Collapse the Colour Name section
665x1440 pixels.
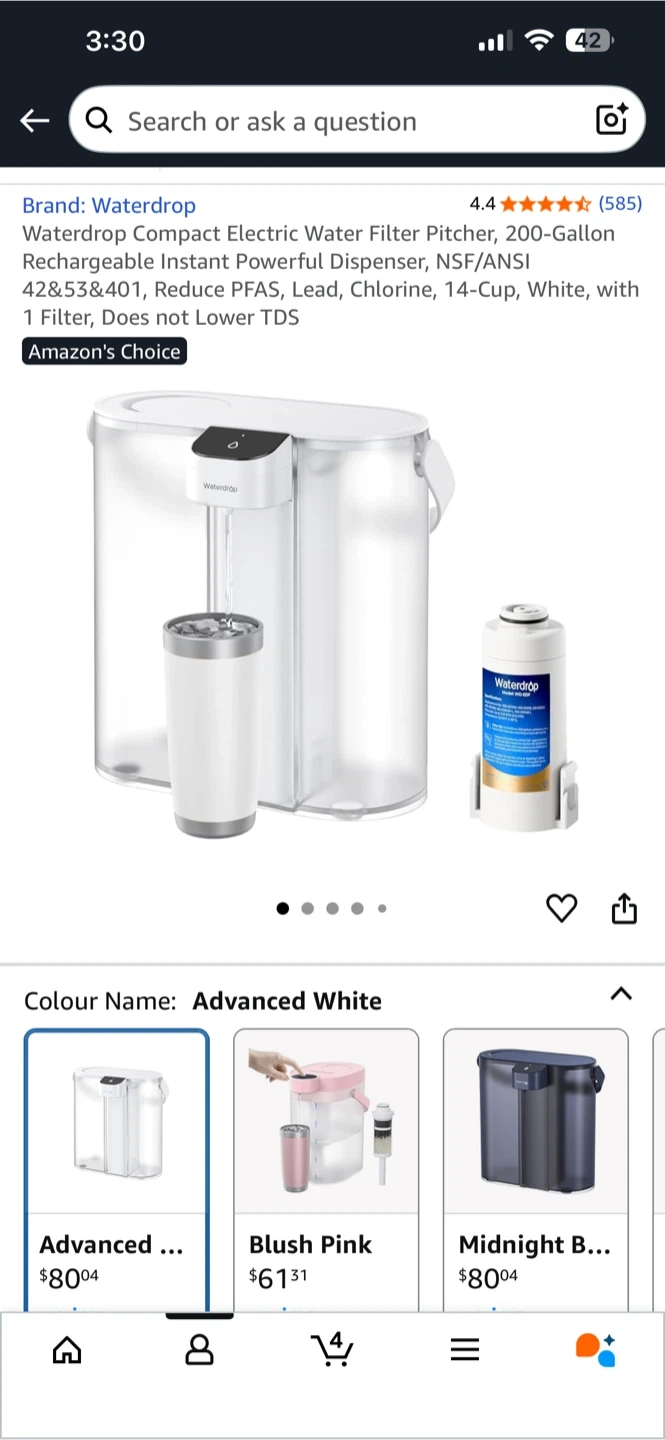(x=621, y=994)
